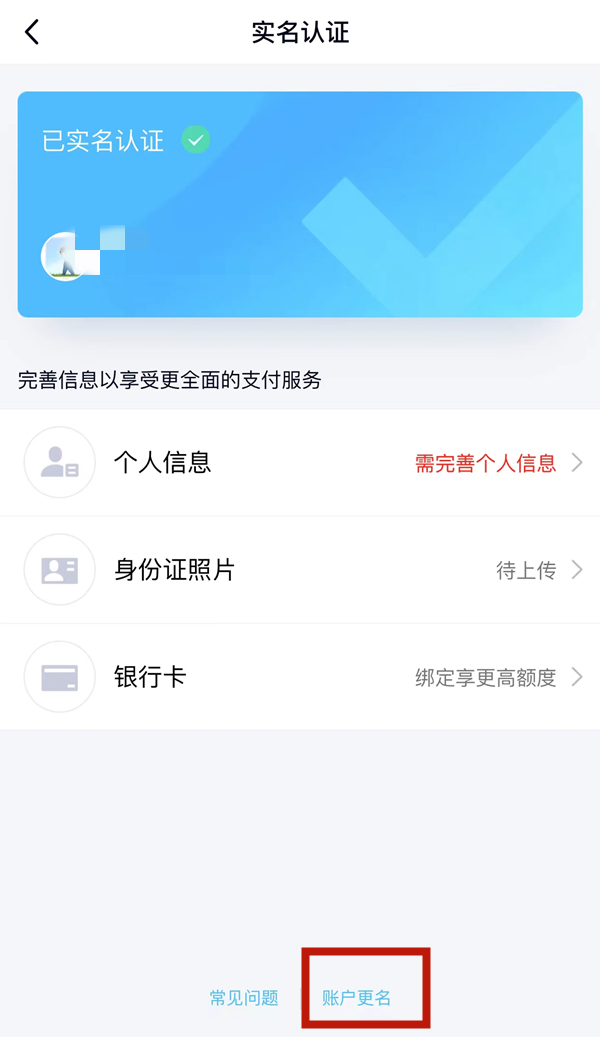
Task: Open the 常见问题 link
Action: pos(244,998)
